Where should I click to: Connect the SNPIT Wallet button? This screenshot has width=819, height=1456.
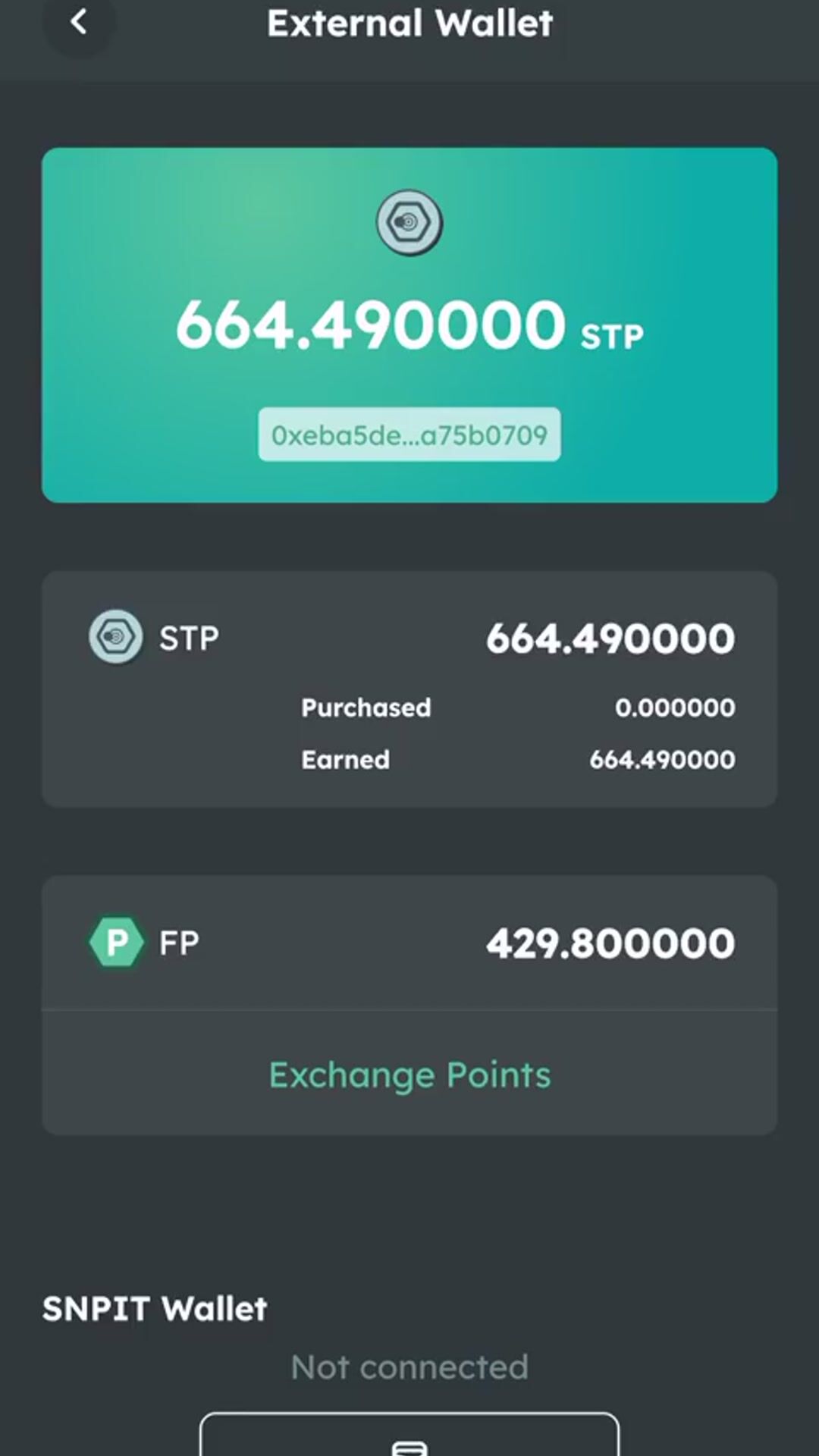(409, 1436)
